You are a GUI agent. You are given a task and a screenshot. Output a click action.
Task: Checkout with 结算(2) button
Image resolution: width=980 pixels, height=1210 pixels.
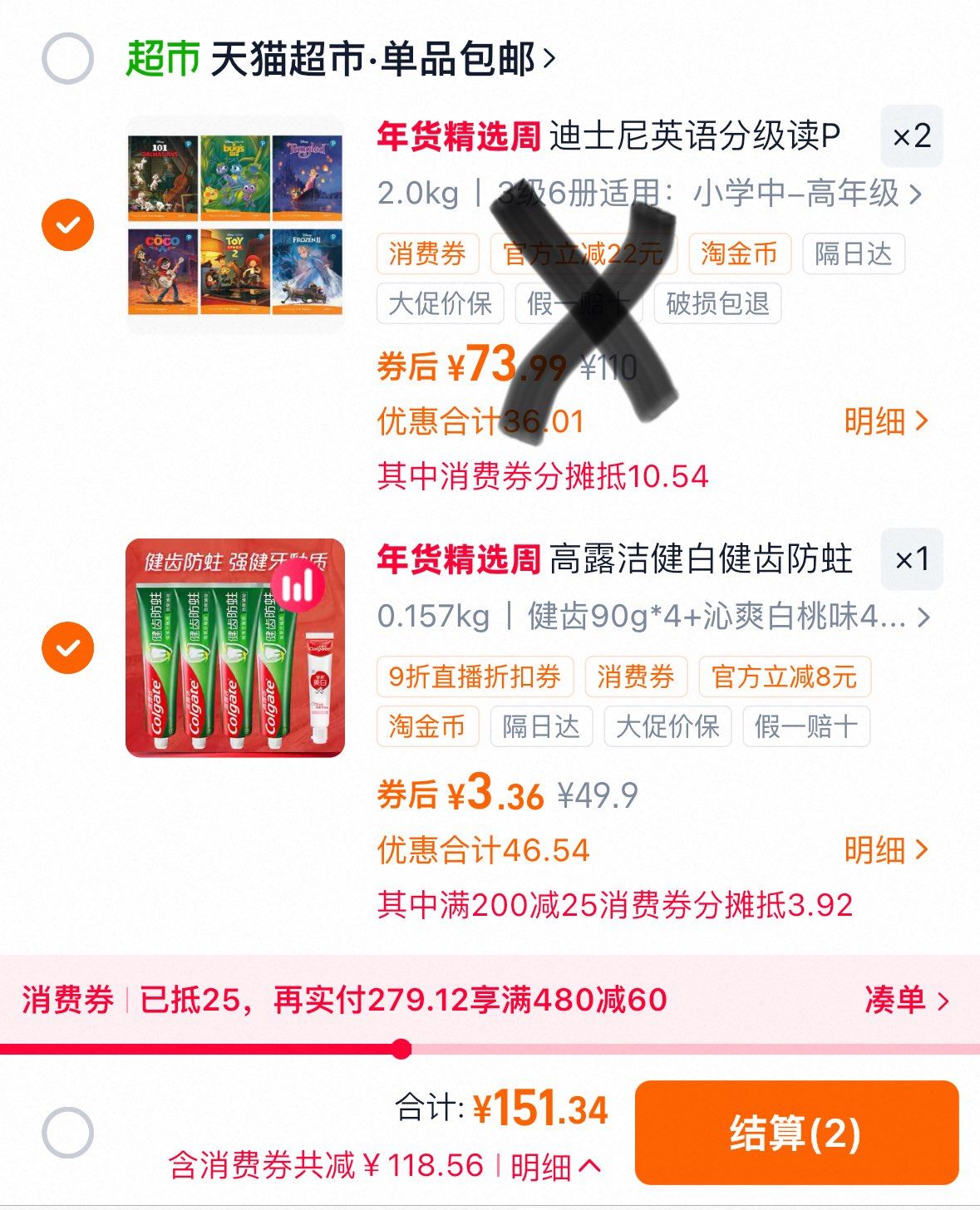796,1133
